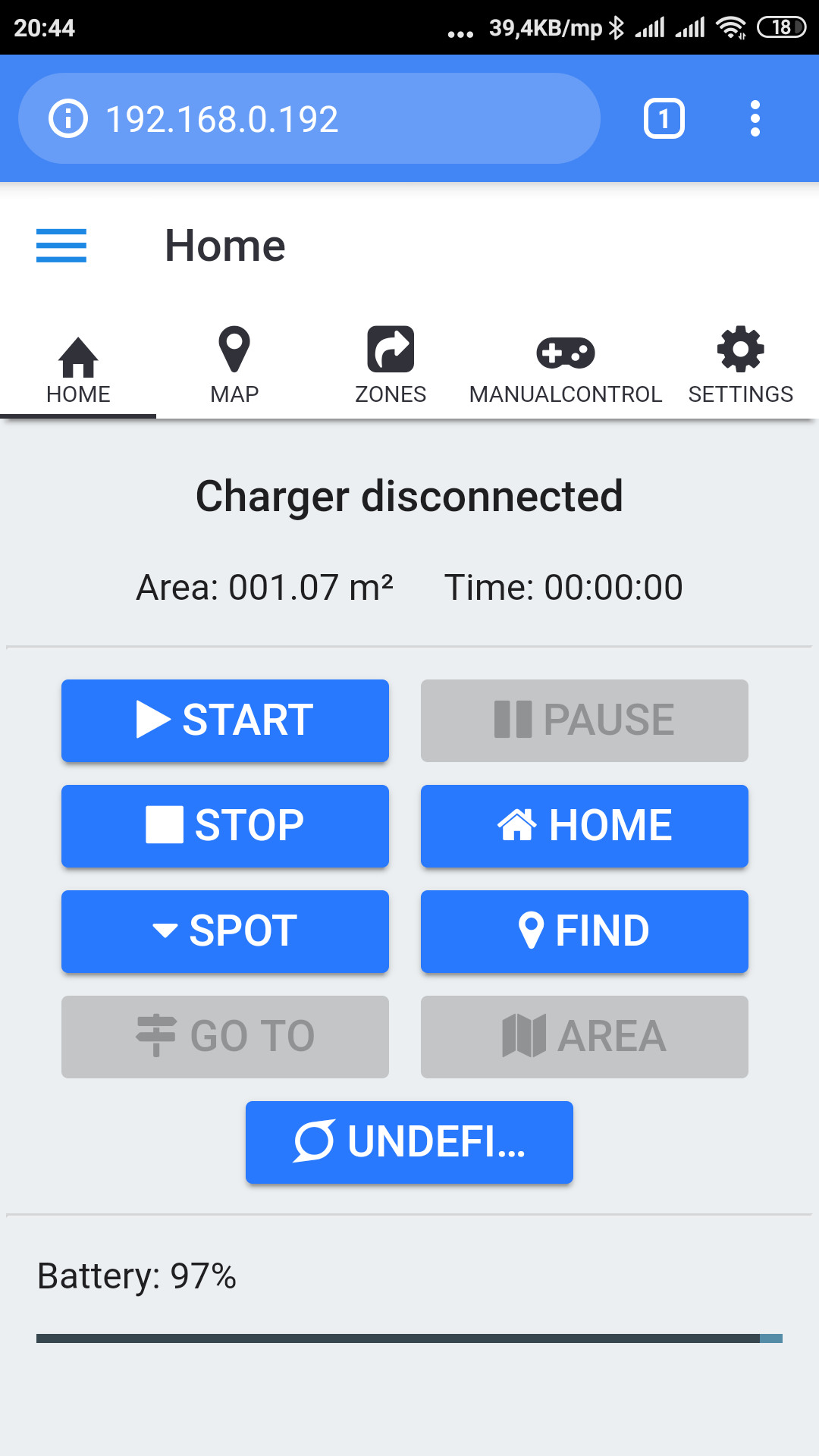
Task: Tap the 192.168.0.192 address bar
Action: tap(309, 118)
